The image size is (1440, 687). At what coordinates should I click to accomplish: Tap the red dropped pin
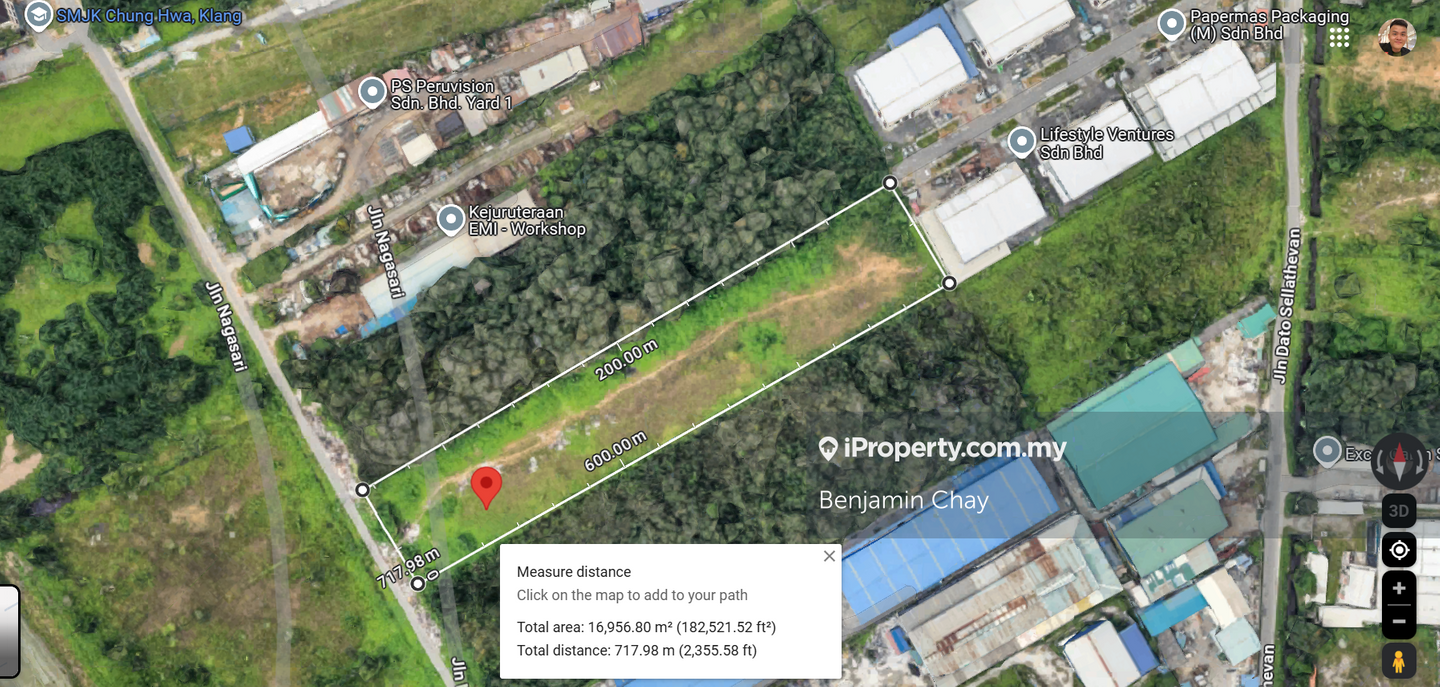(x=486, y=486)
